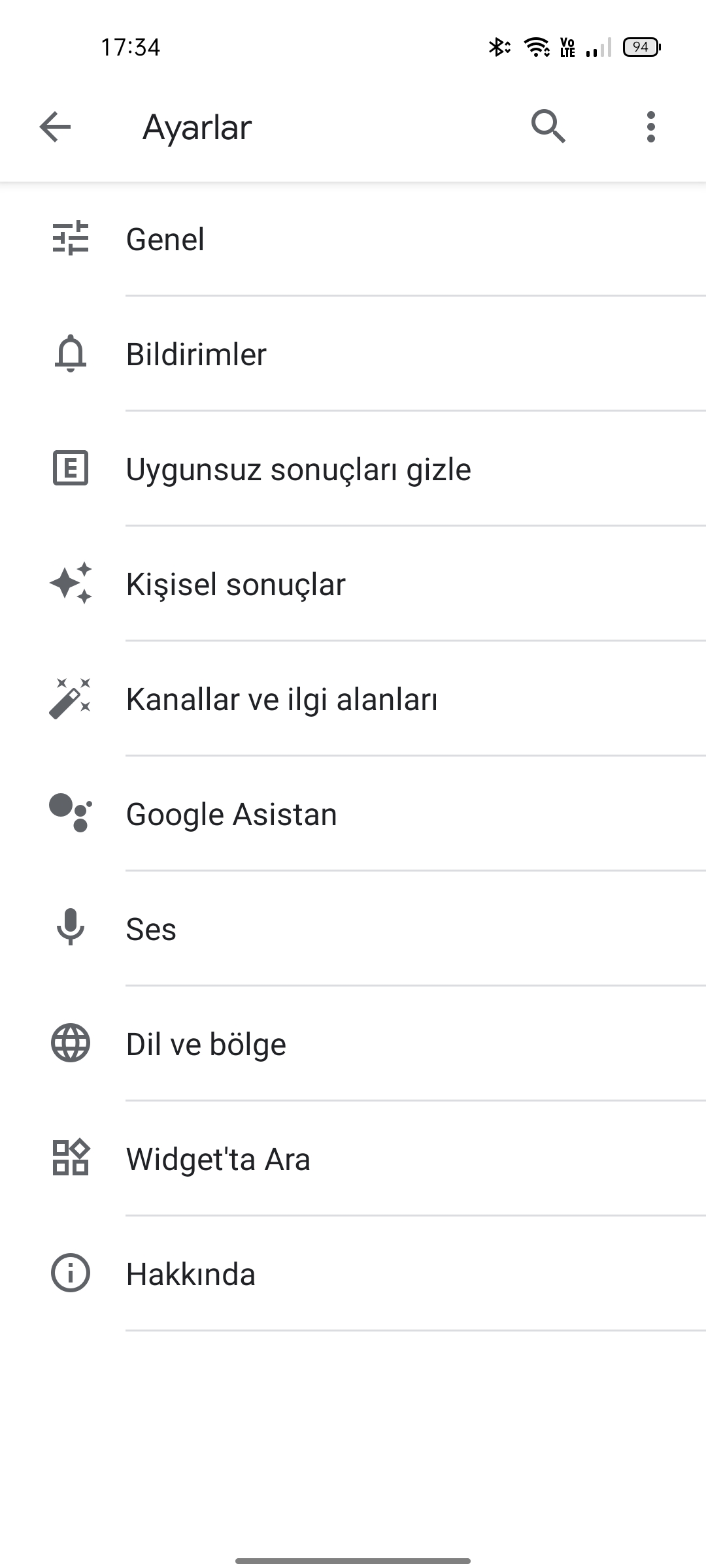Open Hakkında page
706x1568 pixels.
pyautogui.click(x=353, y=1274)
